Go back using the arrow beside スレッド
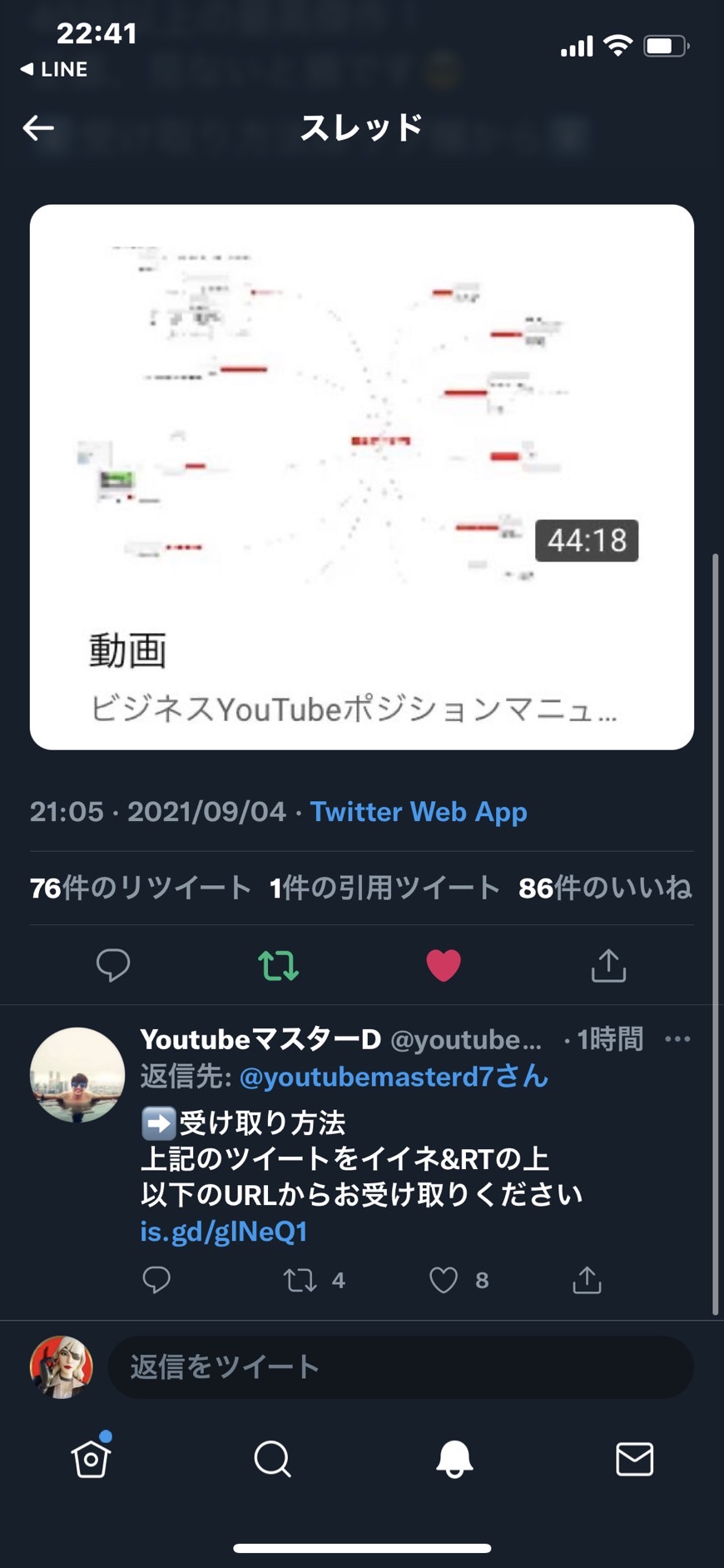The width and height of the screenshot is (724, 1568). [x=38, y=127]
